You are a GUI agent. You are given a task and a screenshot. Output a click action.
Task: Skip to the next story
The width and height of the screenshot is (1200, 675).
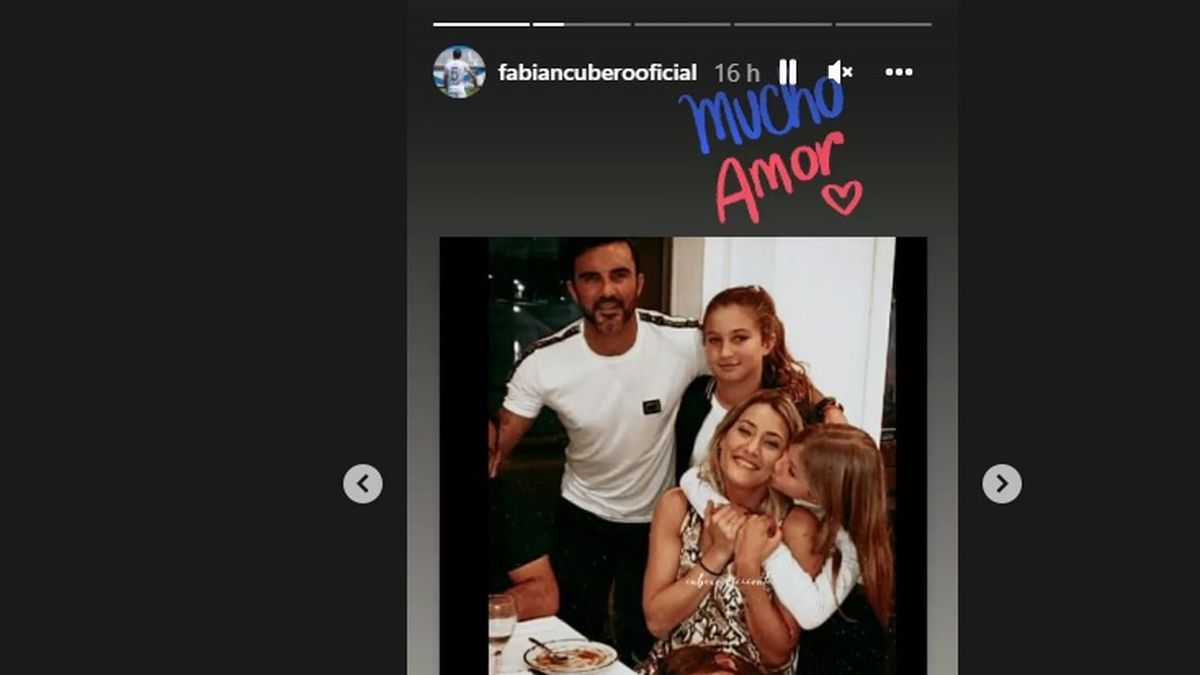(1001, 484)
